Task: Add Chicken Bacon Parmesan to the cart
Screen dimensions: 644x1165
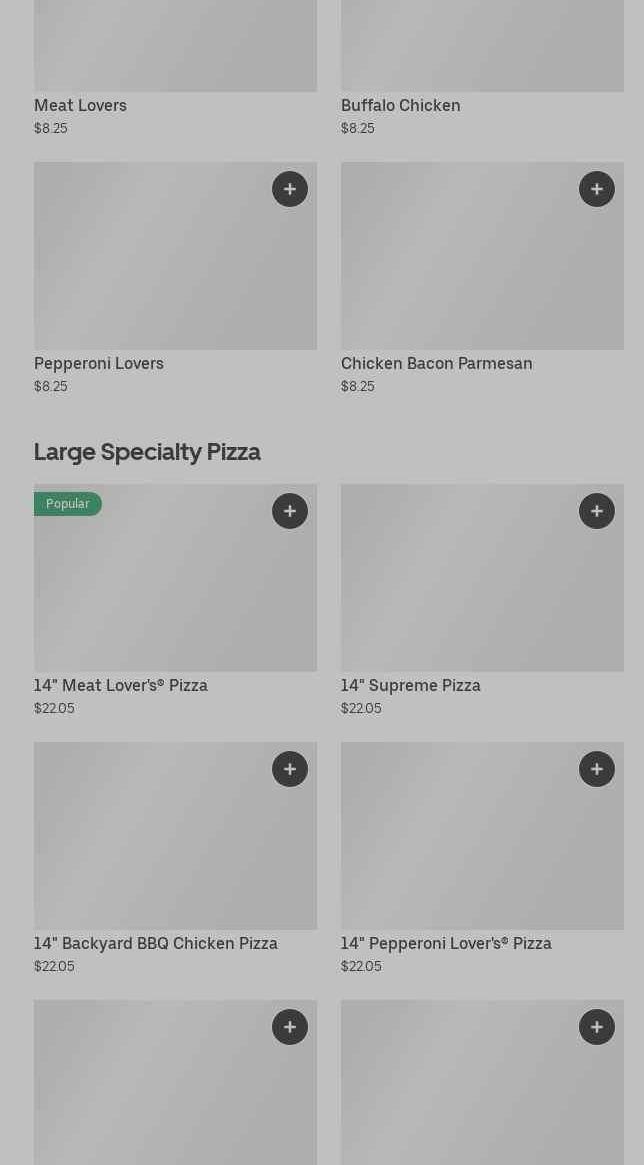Action: pyautogui.click(x=597, y=189)
